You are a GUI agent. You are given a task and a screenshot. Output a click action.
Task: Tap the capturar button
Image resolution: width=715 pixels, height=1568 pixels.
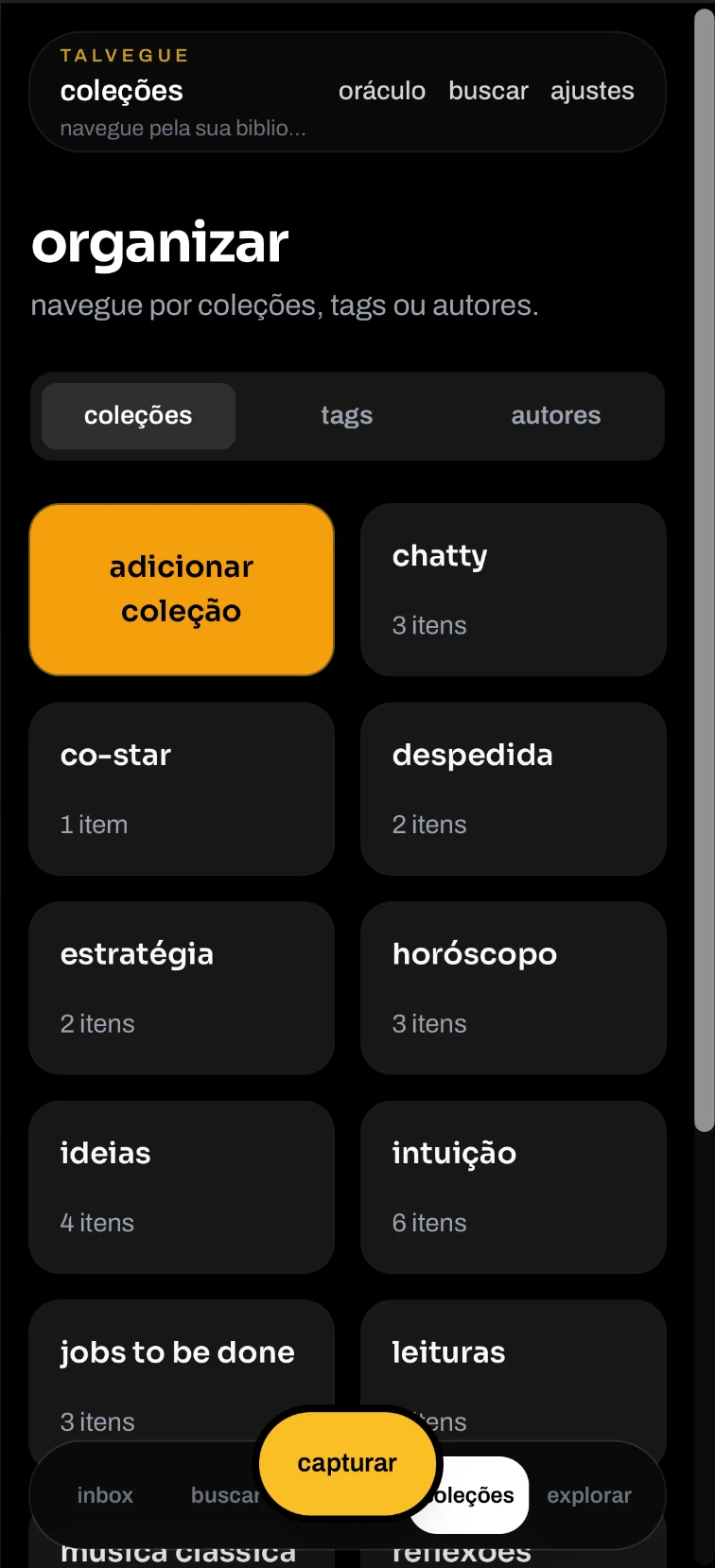point(347,1463)
